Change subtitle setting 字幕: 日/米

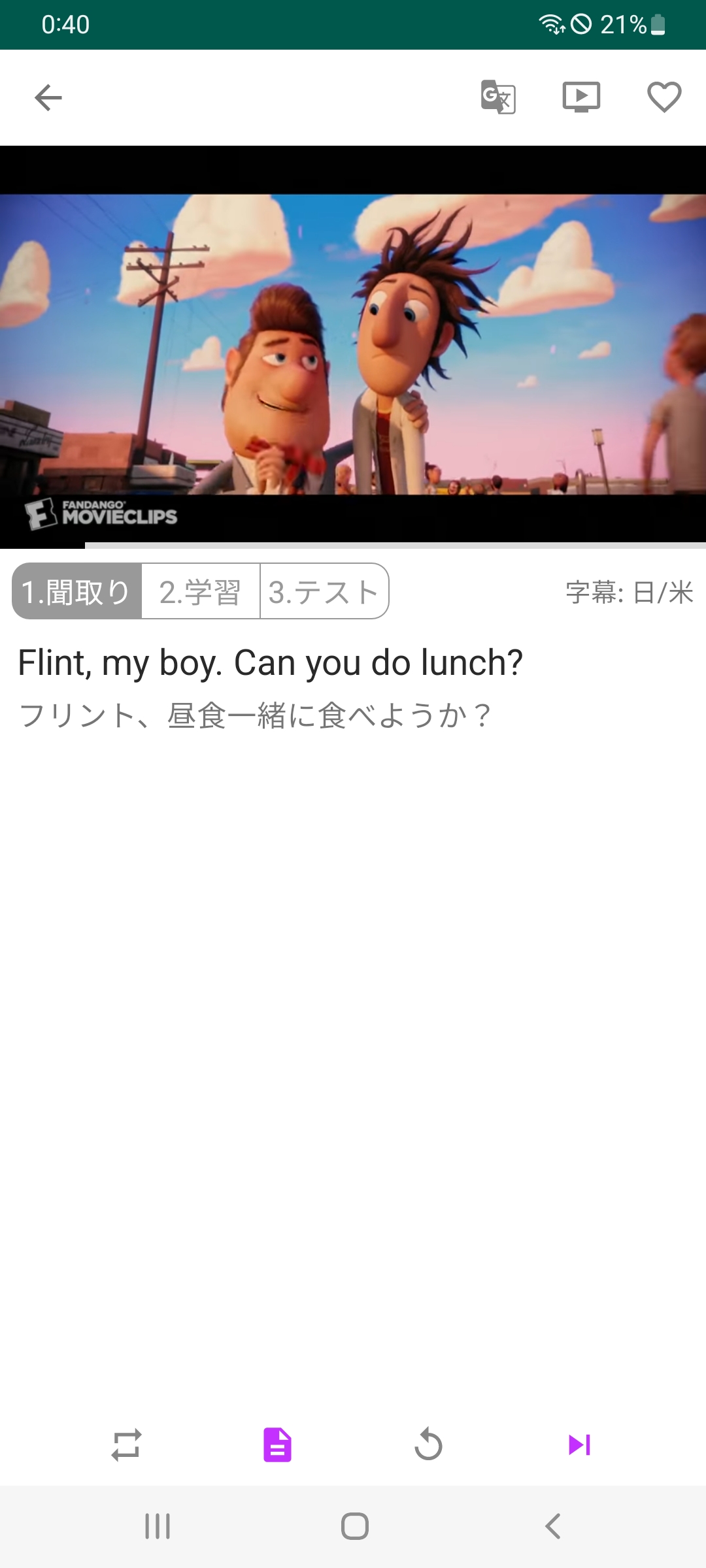pos(629,593)
